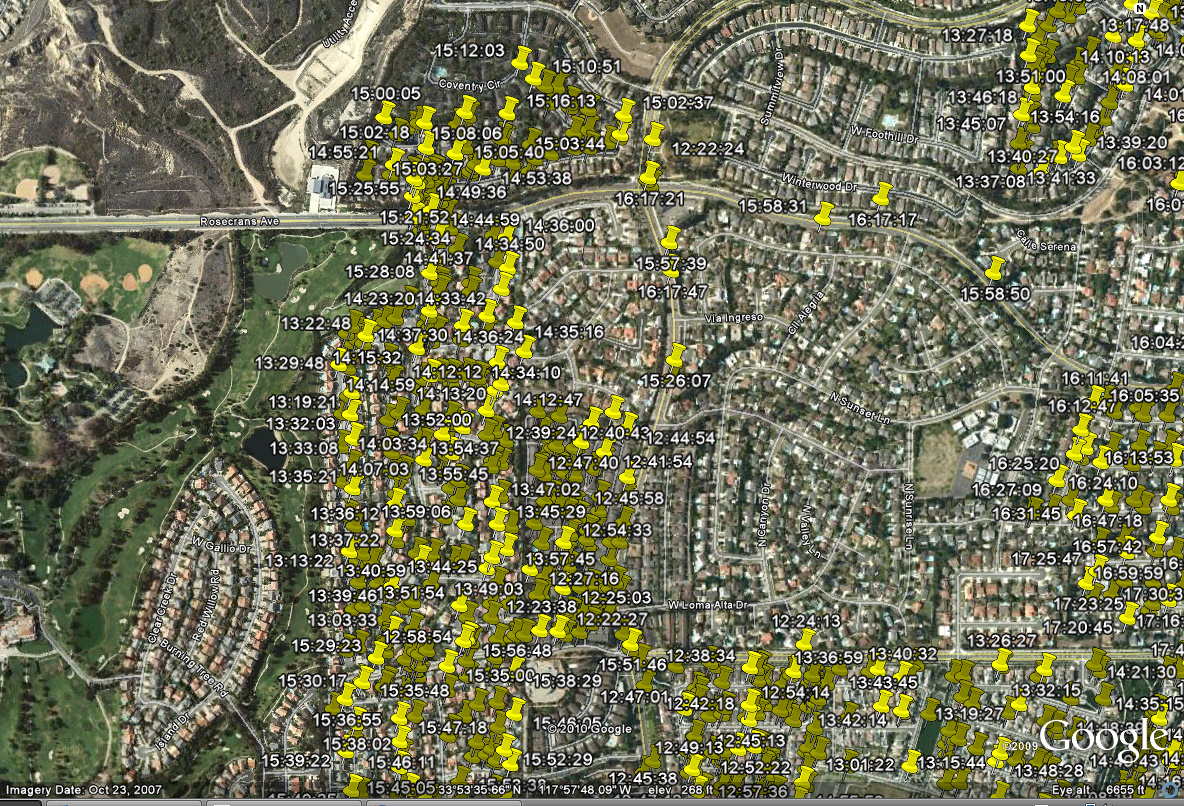Tap the pushpin labeled 16:17:17

882,195
